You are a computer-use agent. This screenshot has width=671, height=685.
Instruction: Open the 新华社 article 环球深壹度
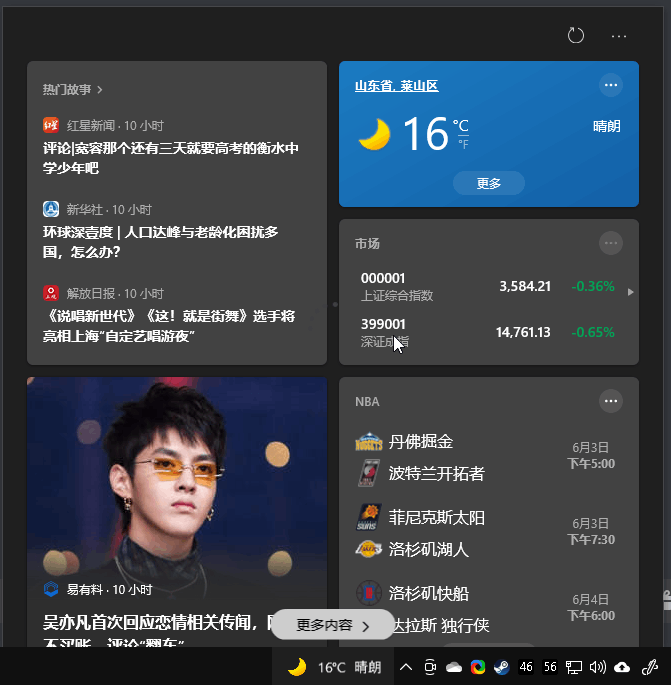[160, 241]
